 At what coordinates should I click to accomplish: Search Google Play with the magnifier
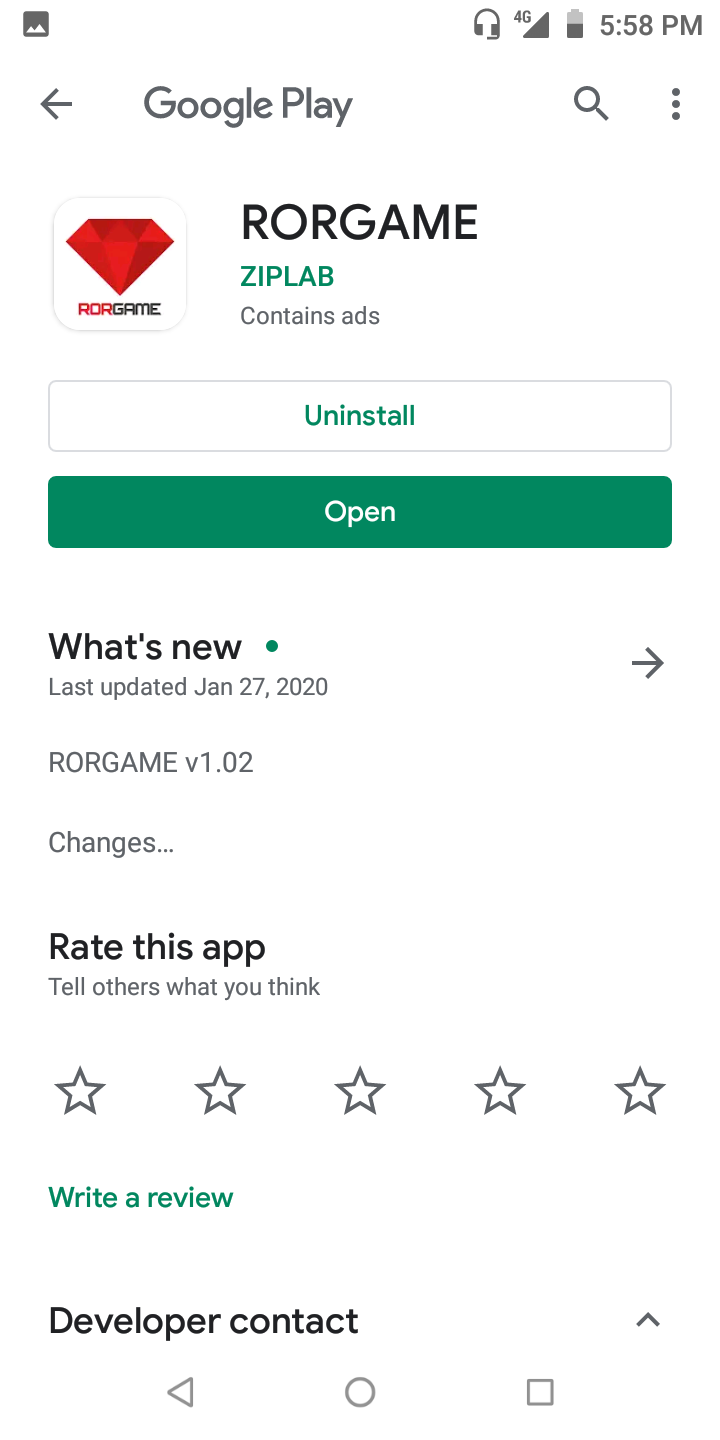pos(591,103)
